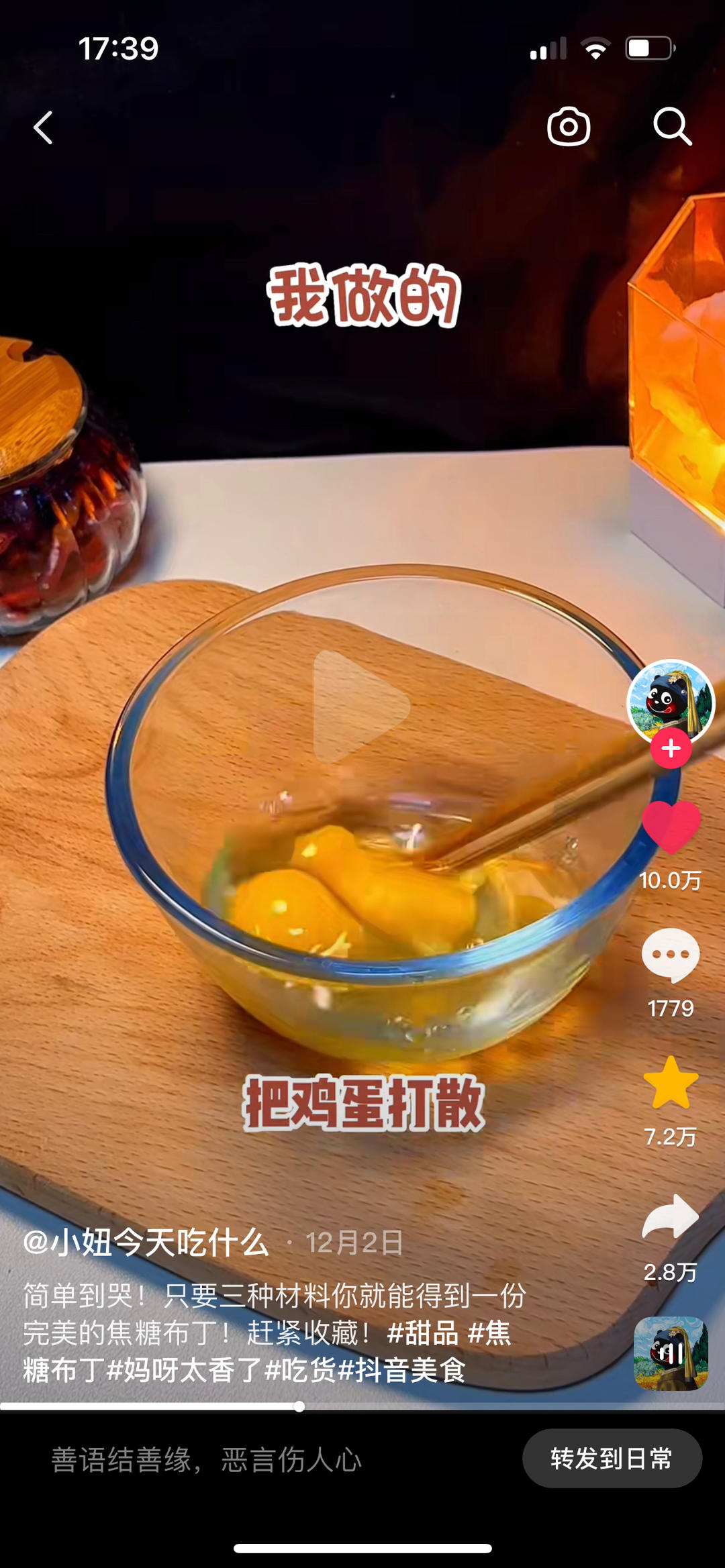Tap the comment count 1779
The image size is (725, 1568).
(670, 1009)
